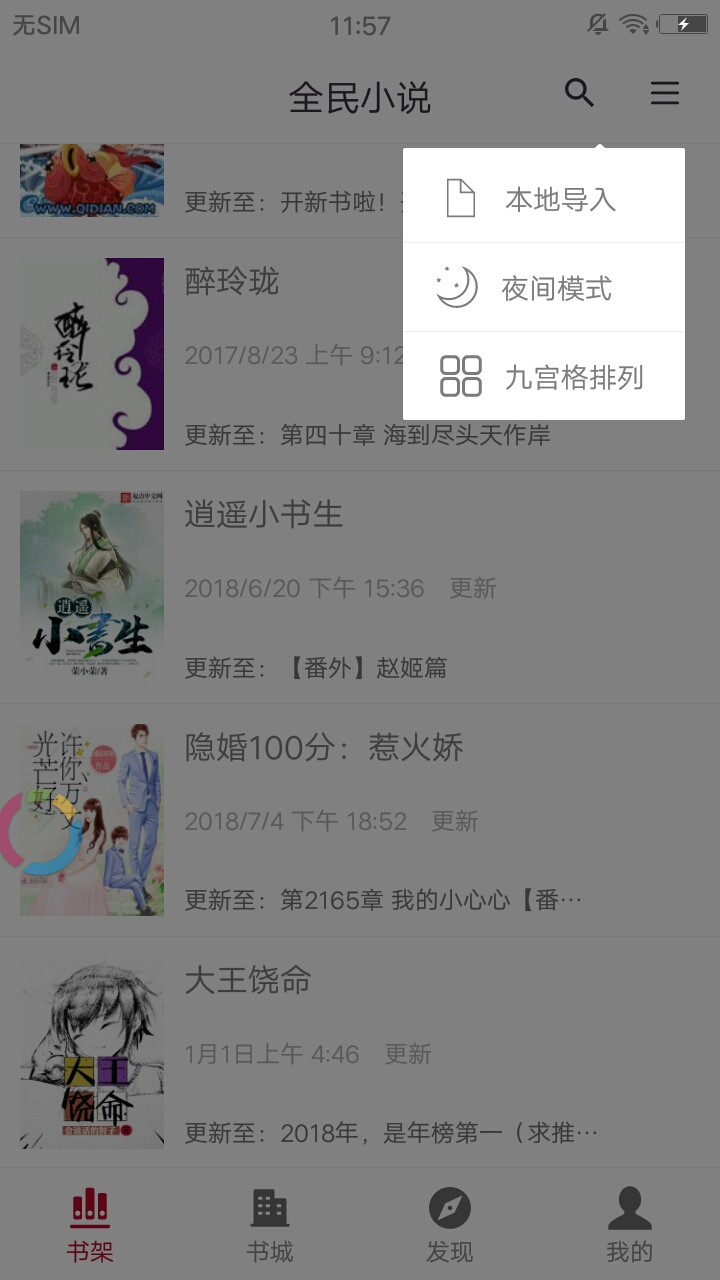Viewport: 720px width, 1280px height.
Task: Open the search icon in the top bar
Action: pyautogui.click(x=578, y=93)
